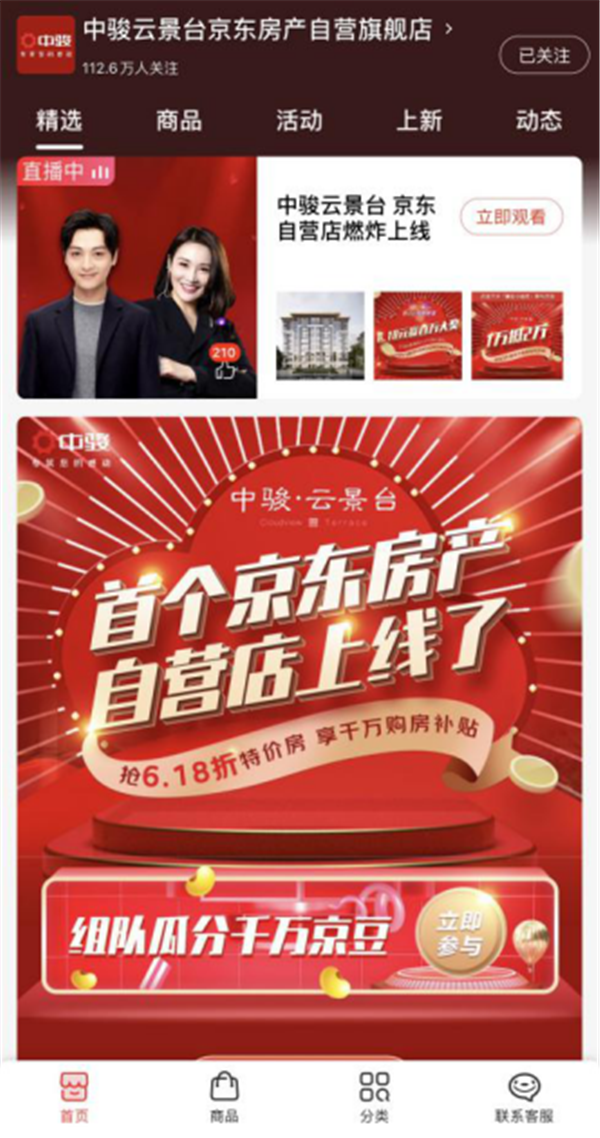Open the building photo product thumbnail

[x=320, y=335]
